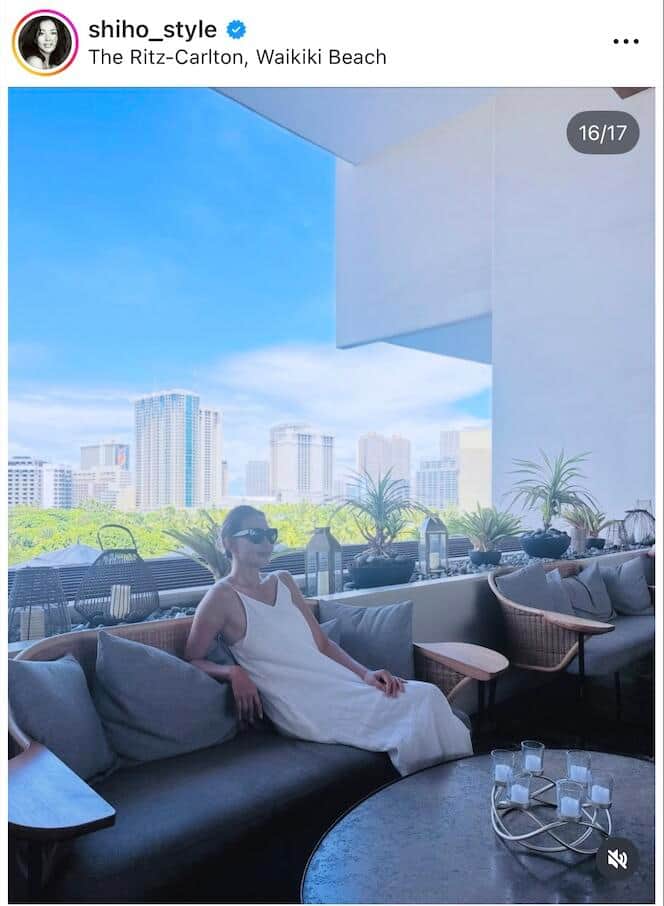Open the shiho_style username link
This screenshot has width=664, height=906.
click(x=152, y=29)
